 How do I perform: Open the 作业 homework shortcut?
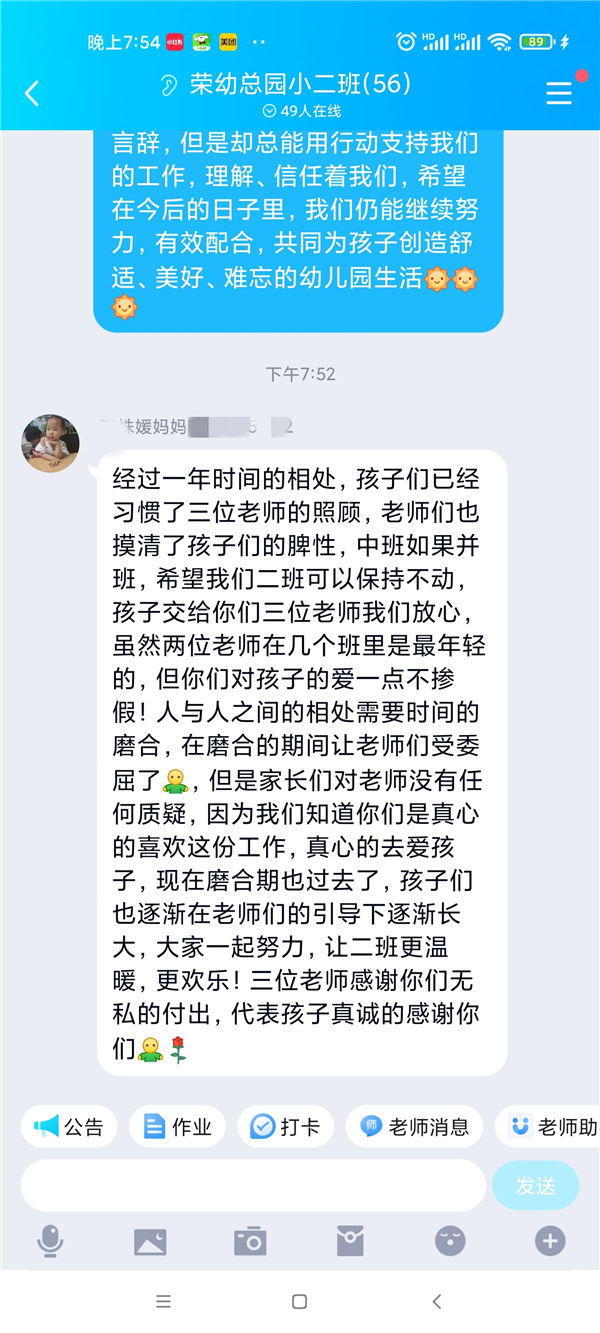[177, 1127]
